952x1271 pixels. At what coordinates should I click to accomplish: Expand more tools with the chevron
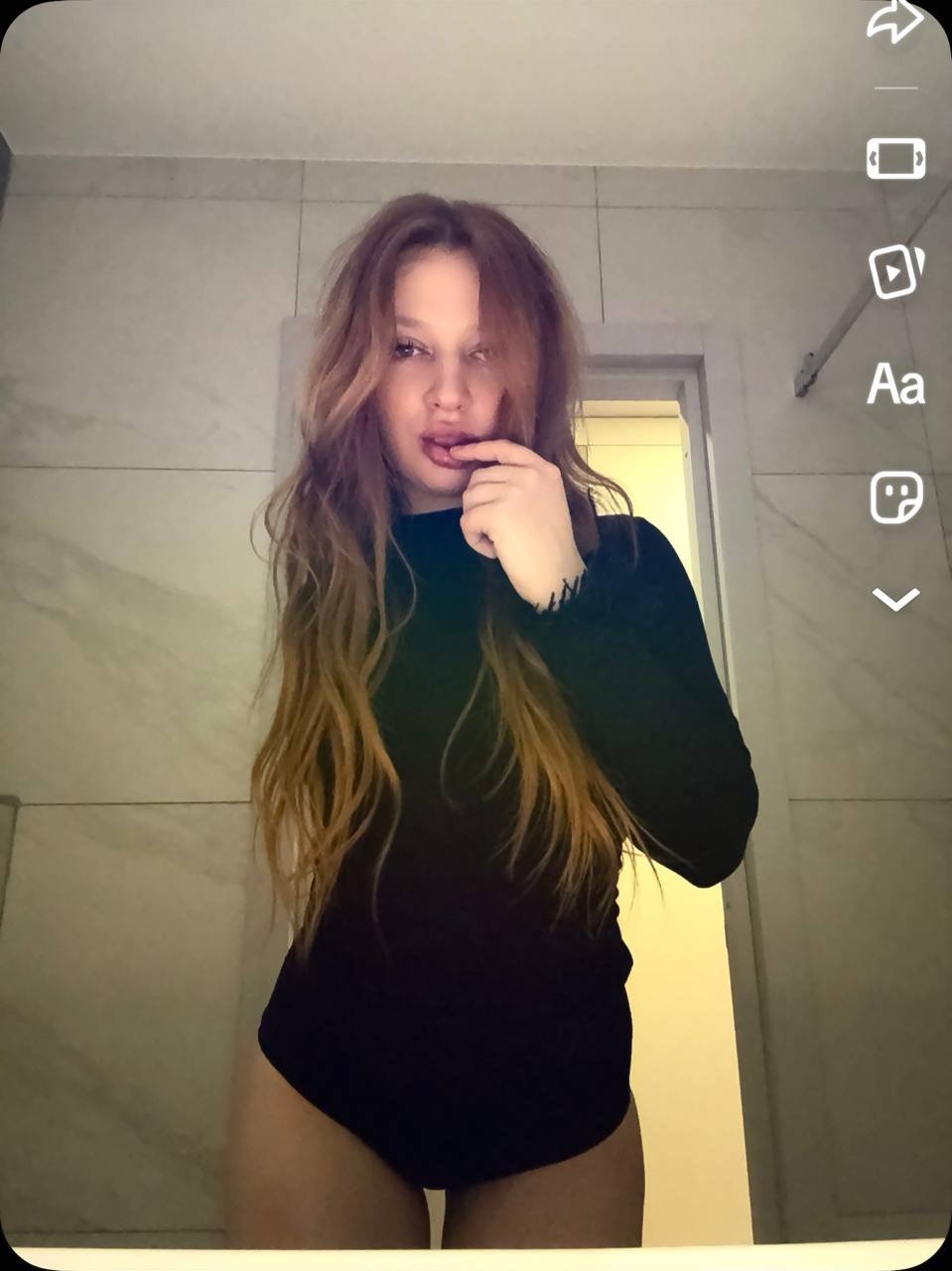pyautogui.click(x=895, y=599)
